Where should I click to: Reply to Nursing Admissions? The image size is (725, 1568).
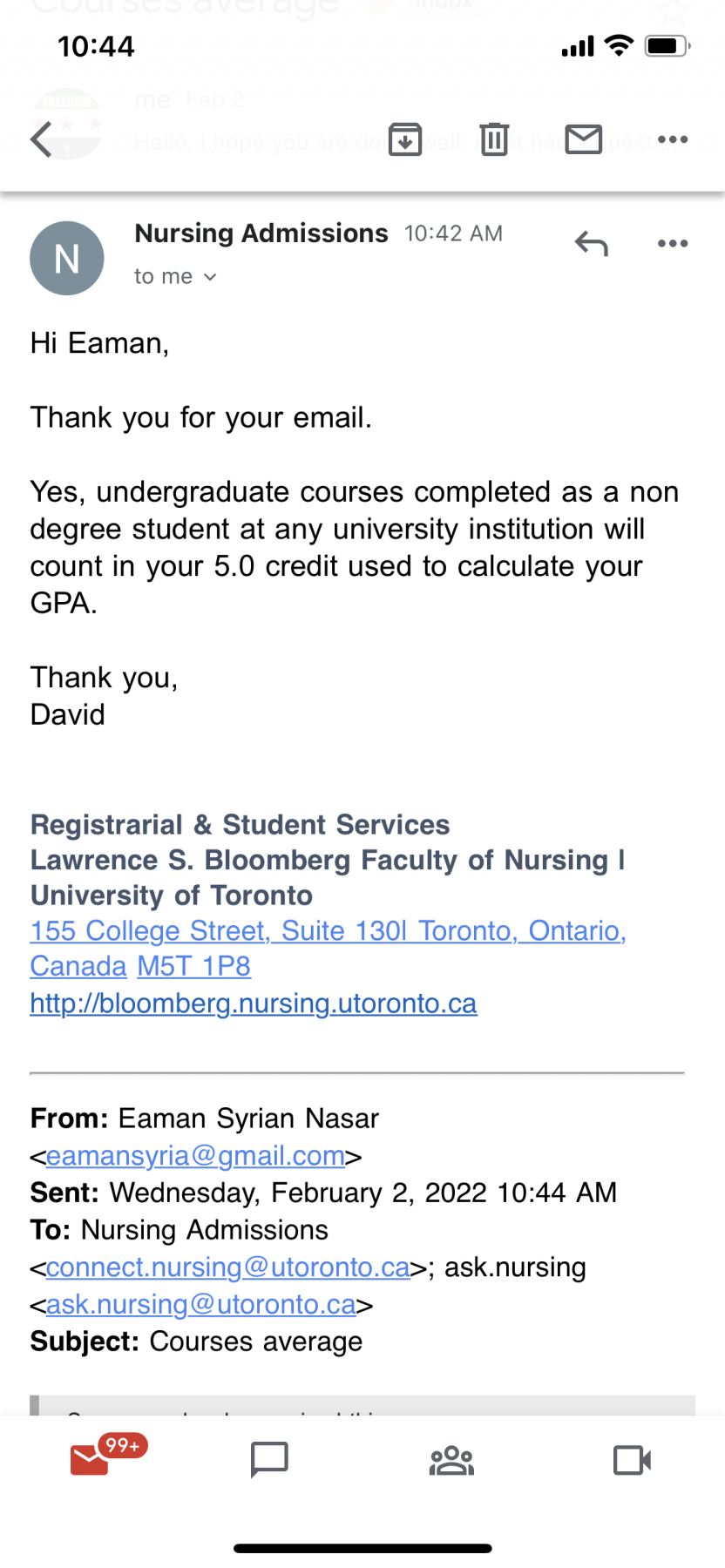591,244
